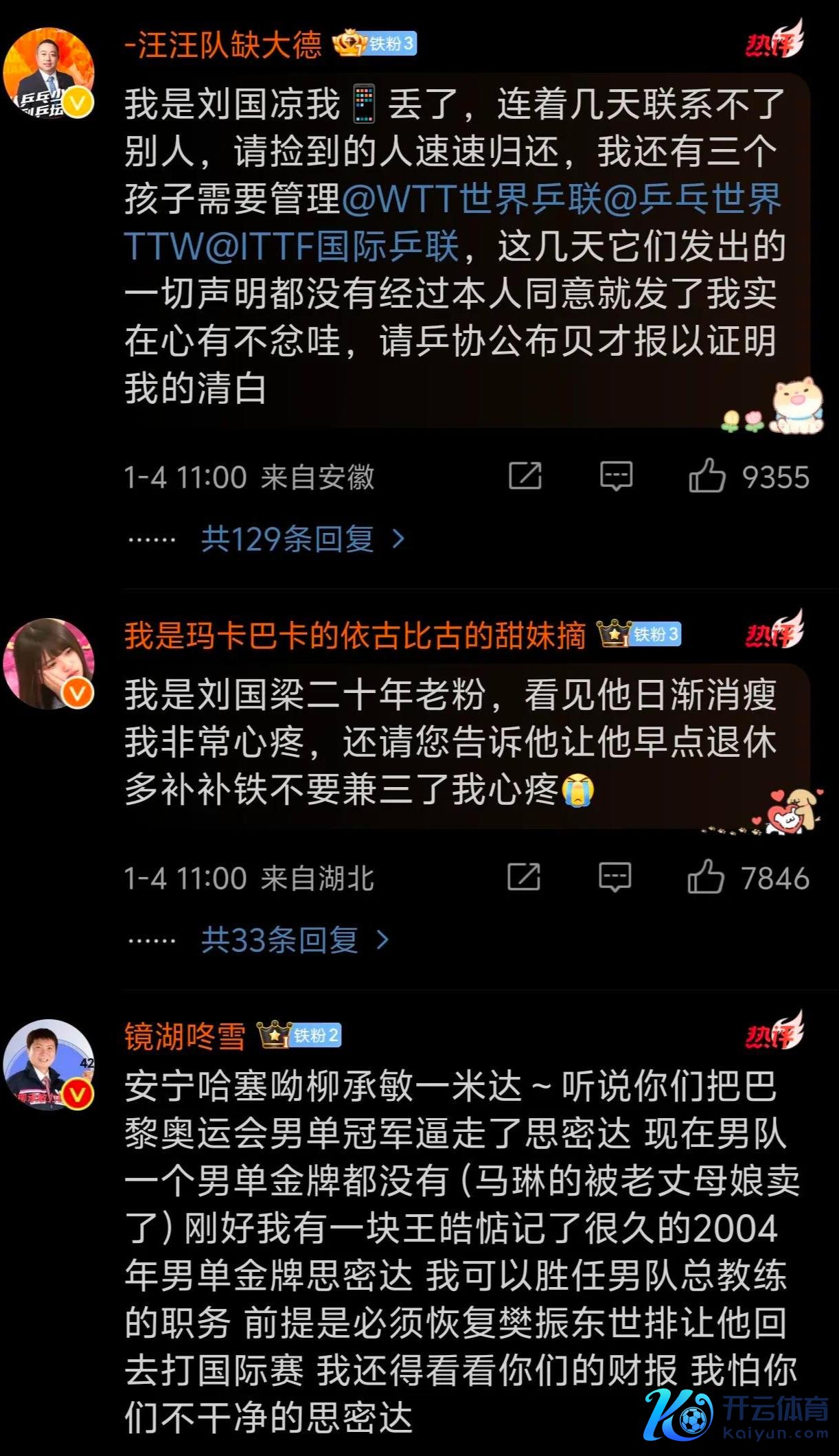View profile of 我是玛卡巴卡的依古比古的甜妹摘 by username
The height and width of the screenshot is (1456, 839).
pyautogui.click(x=355, y=636)
